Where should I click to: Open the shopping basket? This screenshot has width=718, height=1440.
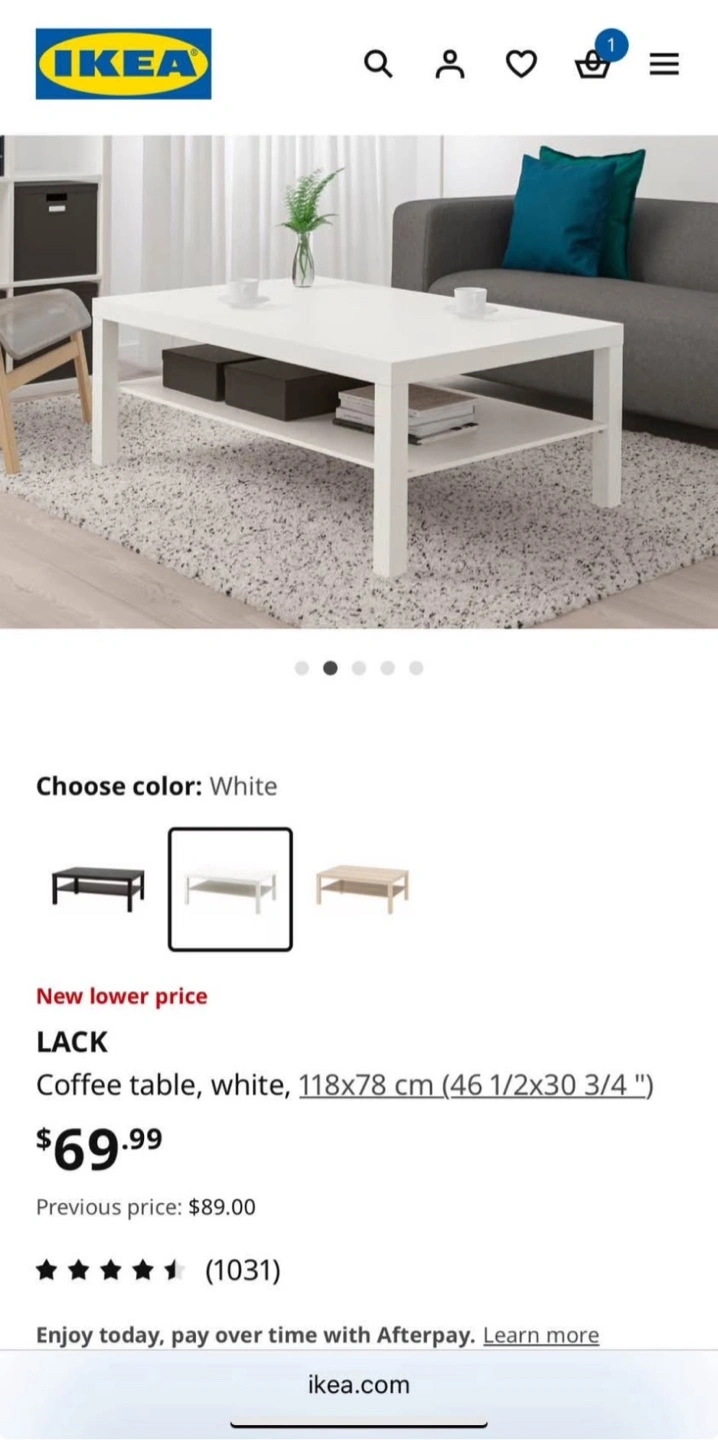pyautogui.click(x=593, y=64)
